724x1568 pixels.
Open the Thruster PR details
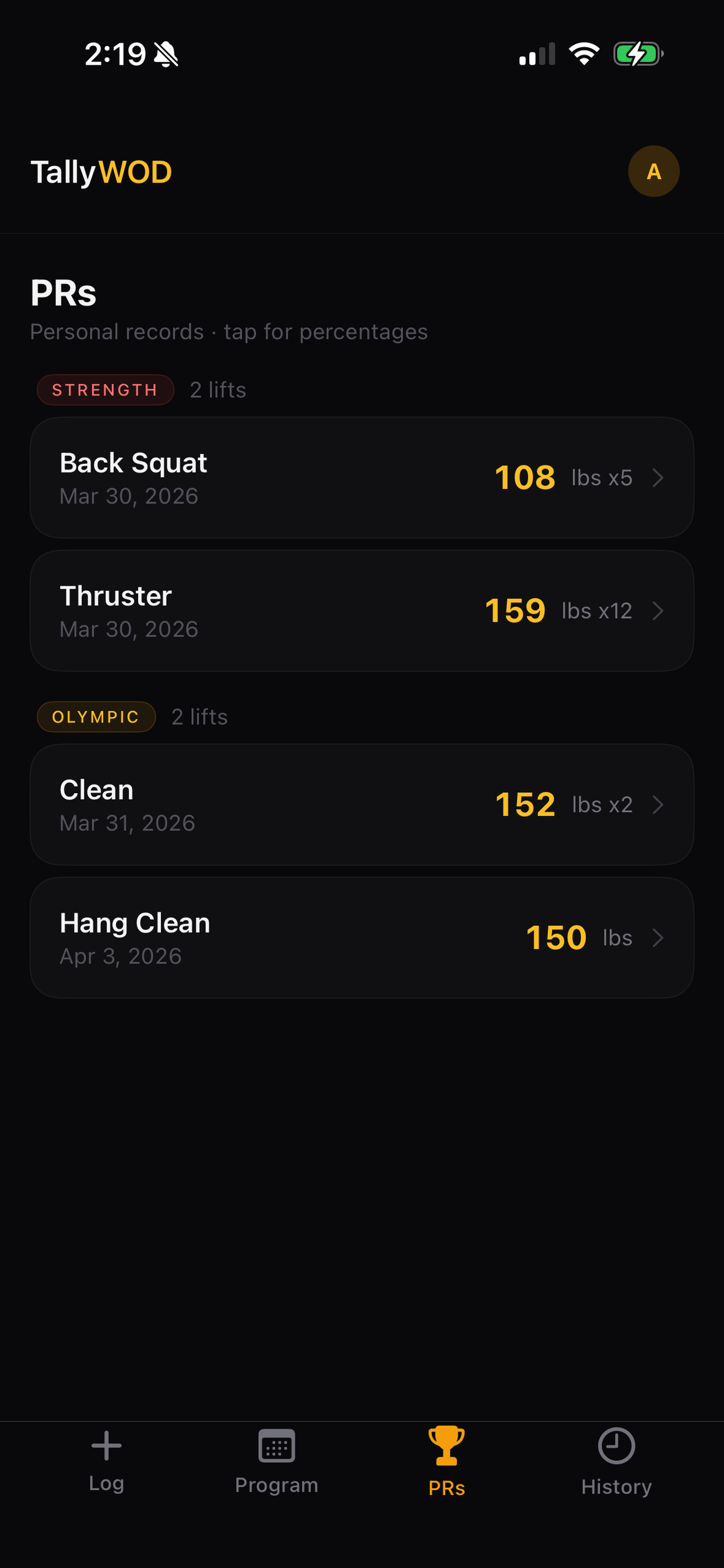[362, 611]
